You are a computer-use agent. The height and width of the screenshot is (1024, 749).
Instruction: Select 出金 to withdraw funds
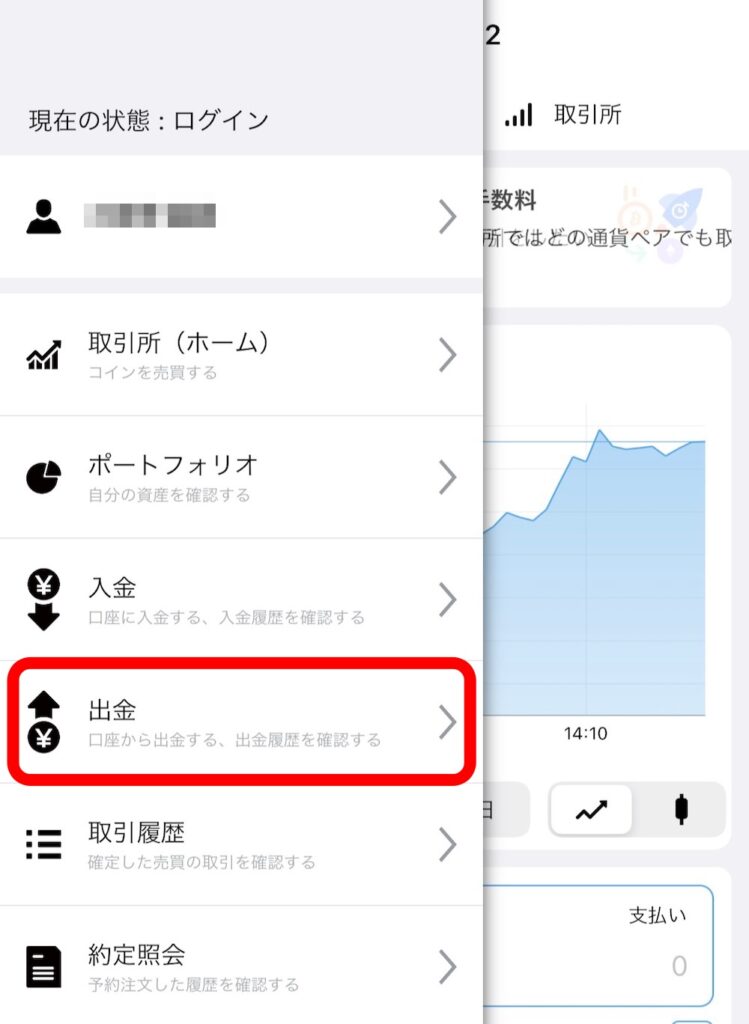coord(240,722)
